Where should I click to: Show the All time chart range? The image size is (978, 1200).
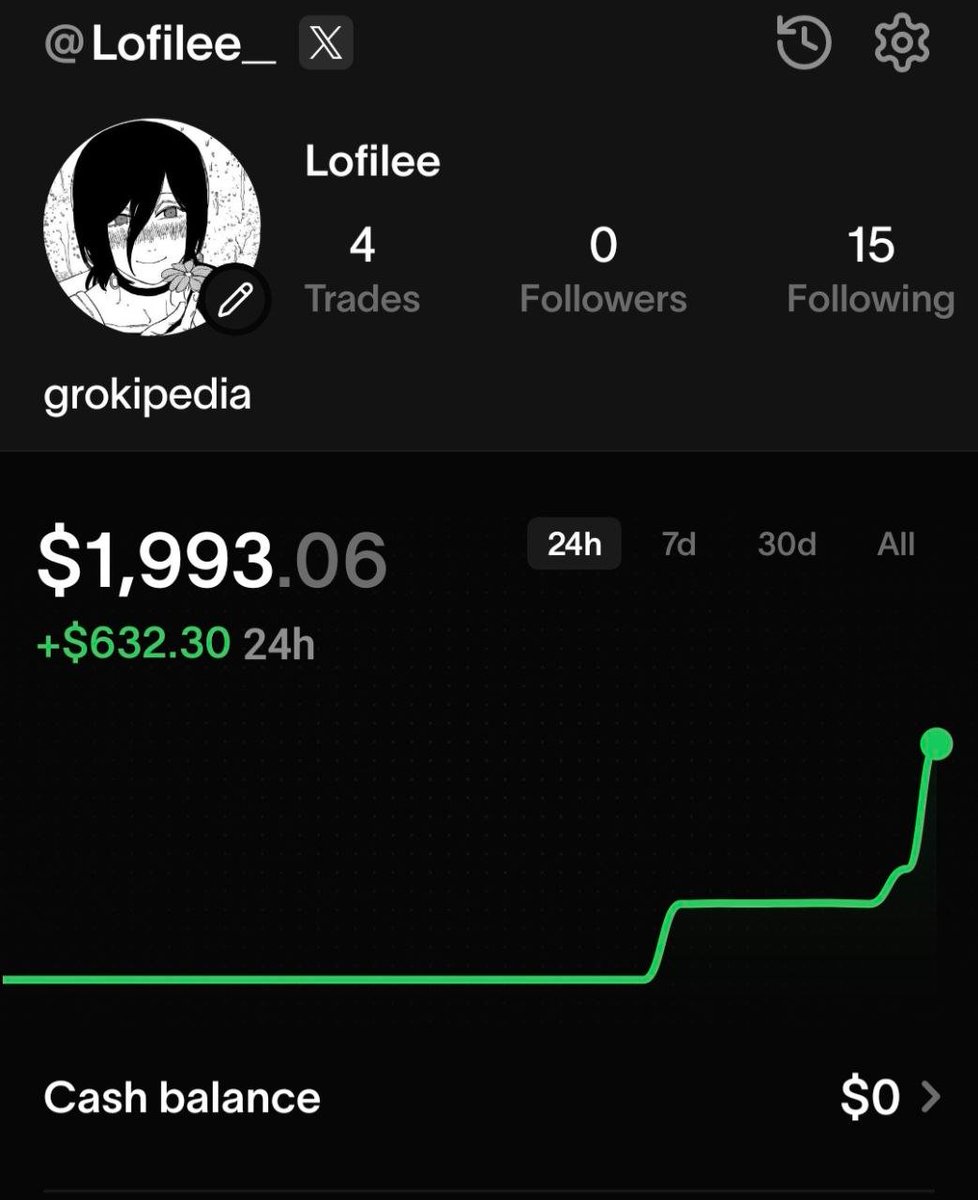(x=896, y=544)
